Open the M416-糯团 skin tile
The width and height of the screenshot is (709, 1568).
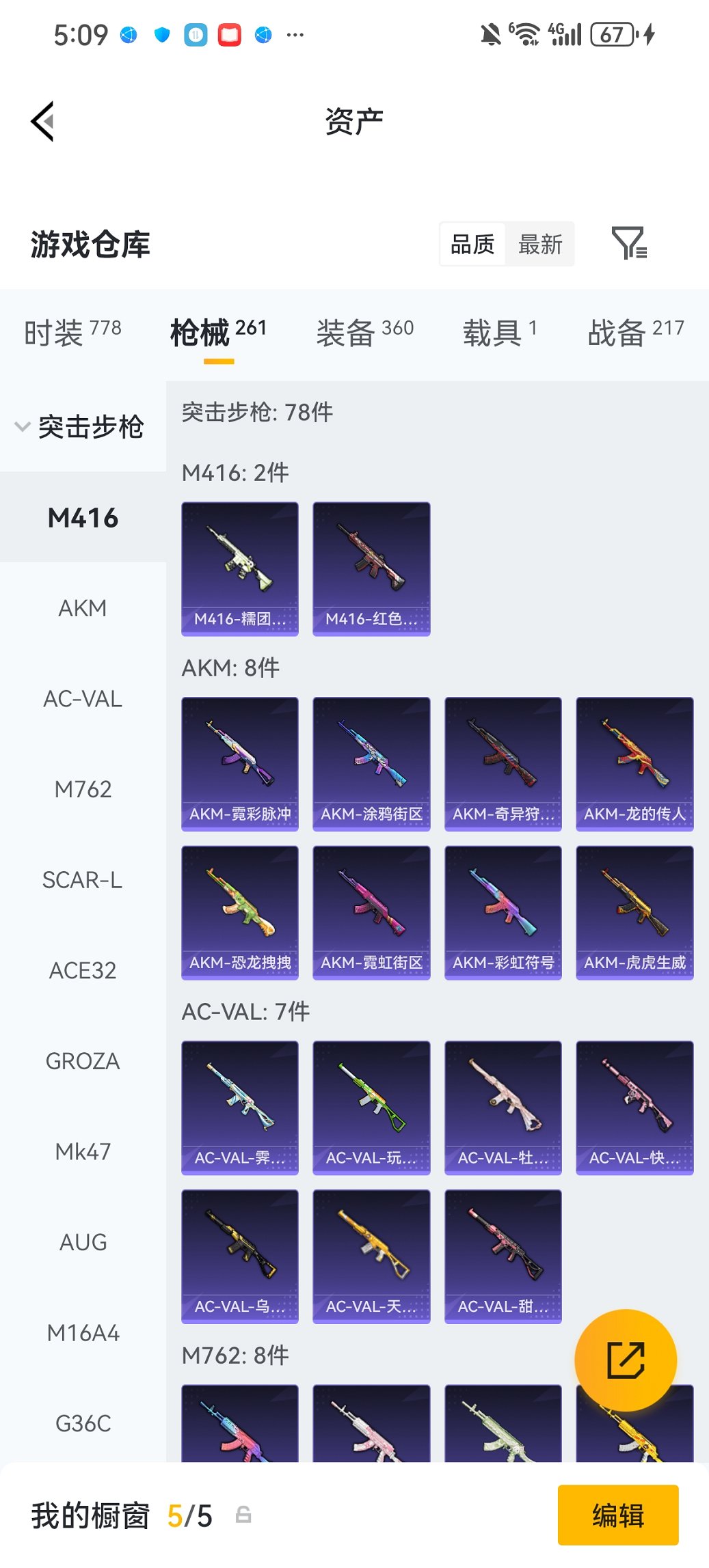coord(240,568)
